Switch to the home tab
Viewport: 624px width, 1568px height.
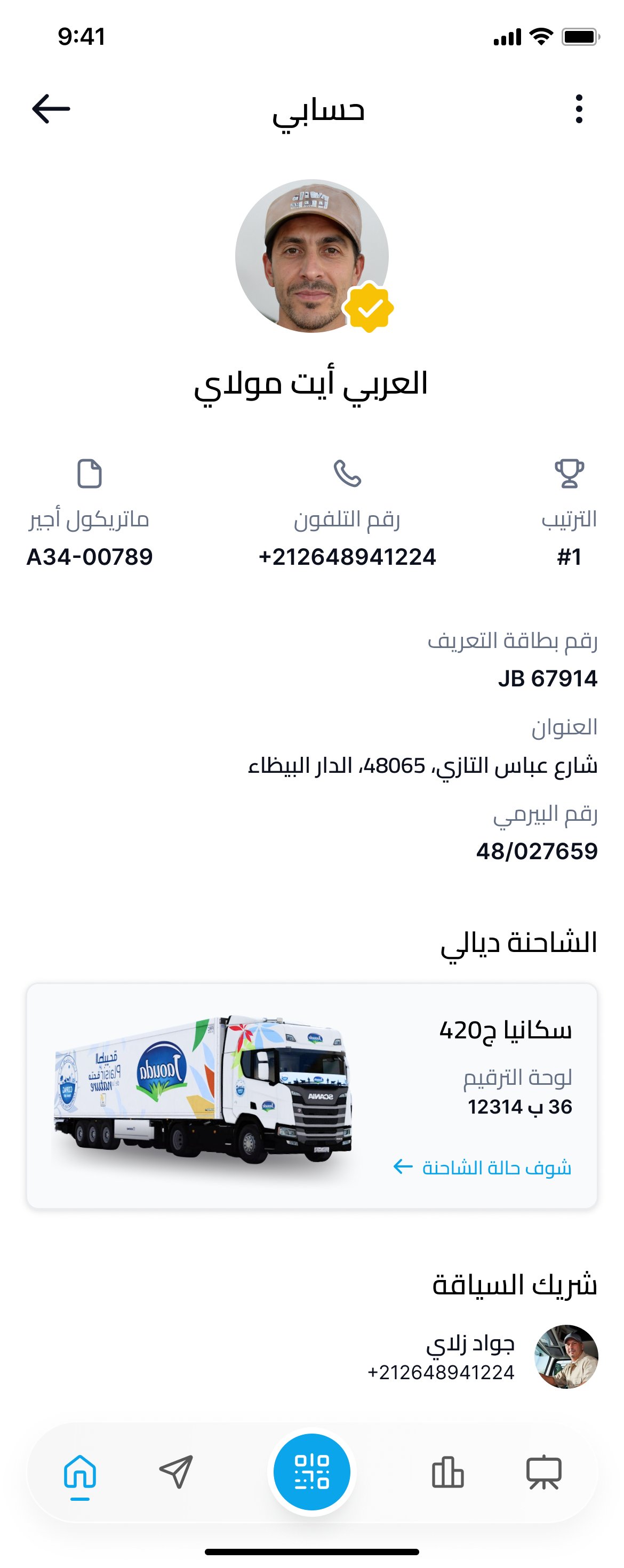point(81,1472)
